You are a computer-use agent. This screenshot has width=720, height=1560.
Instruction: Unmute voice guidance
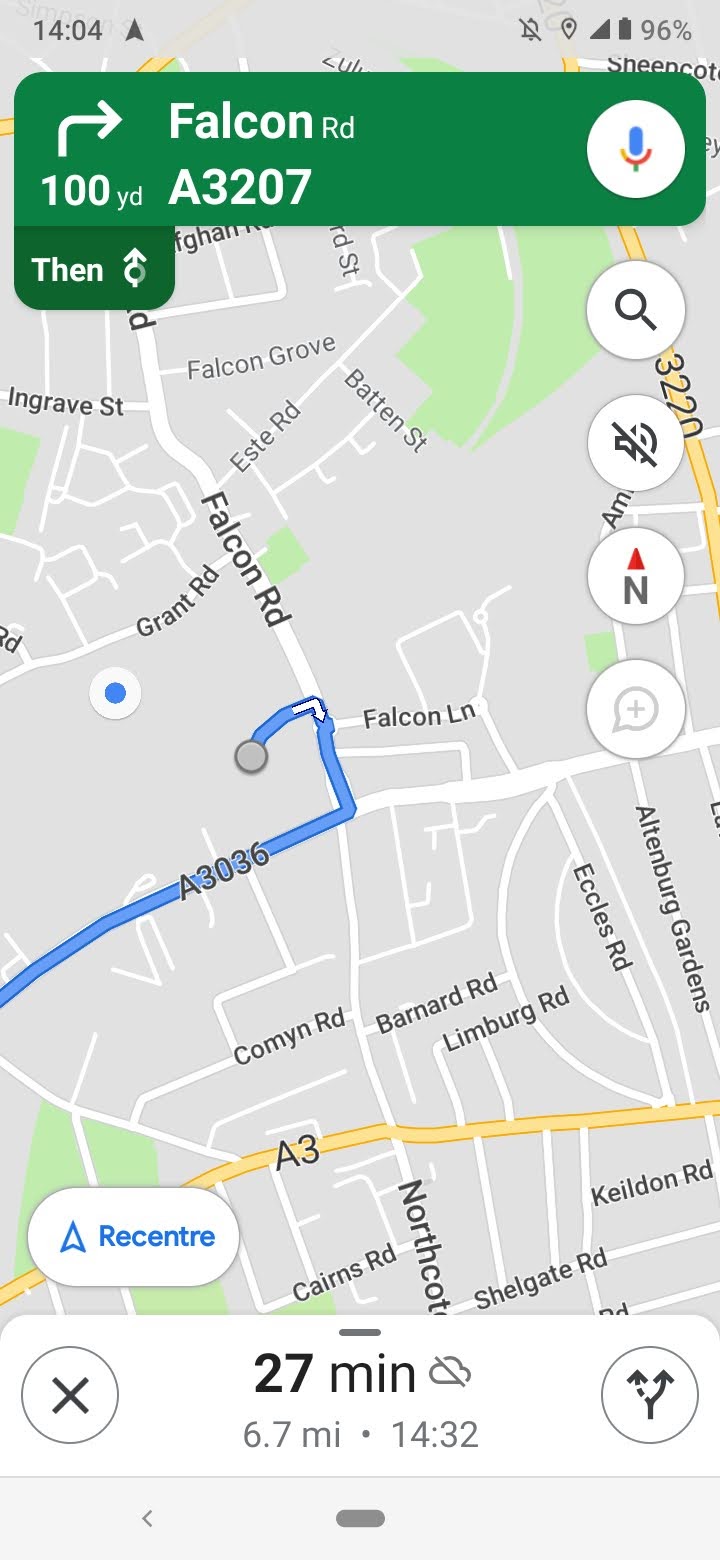tap(635, 443)
